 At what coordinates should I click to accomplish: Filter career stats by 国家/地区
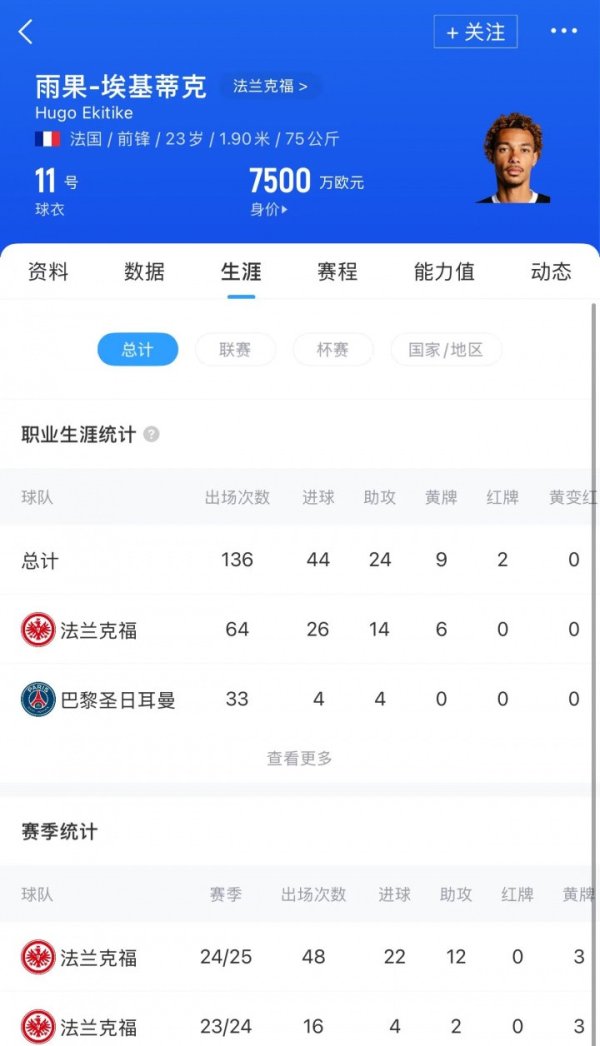[x=446, y=350]
